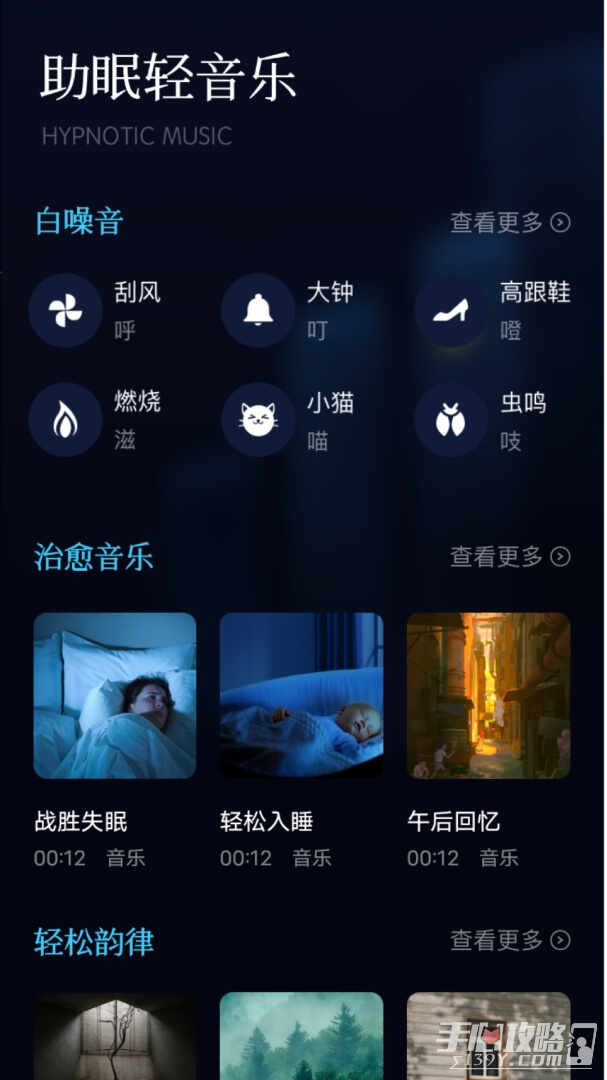The height and width of the screenshot is (1080, 607).
Task: Play the 大钟 bell sound
Action: 258,311
